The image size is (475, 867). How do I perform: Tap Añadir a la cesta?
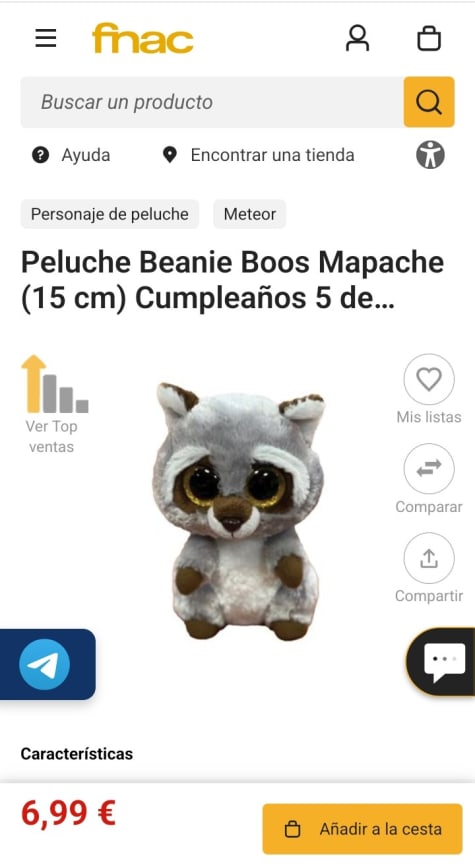(362, 829)
